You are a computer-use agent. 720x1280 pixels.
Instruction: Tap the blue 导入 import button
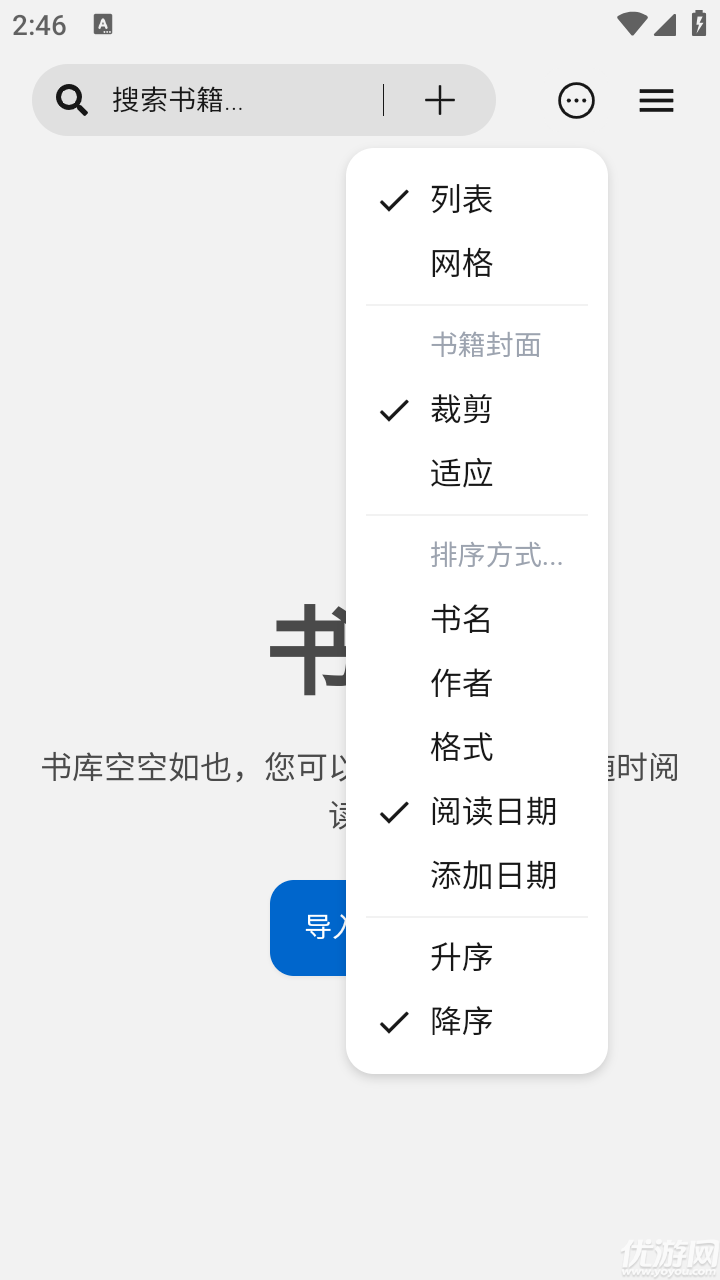[310, 928]
